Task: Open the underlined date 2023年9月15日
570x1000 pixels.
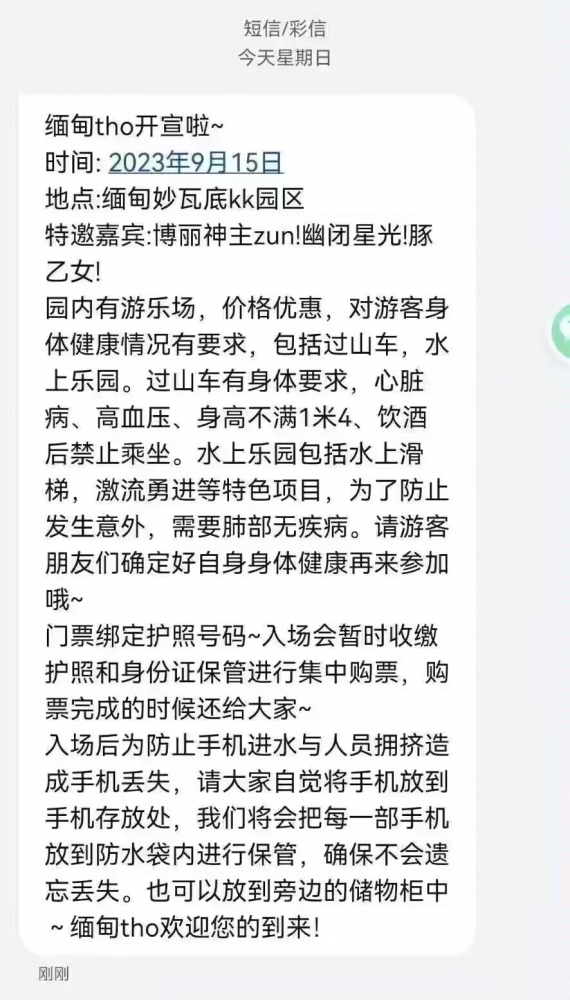Action: (x=196, y=164)
